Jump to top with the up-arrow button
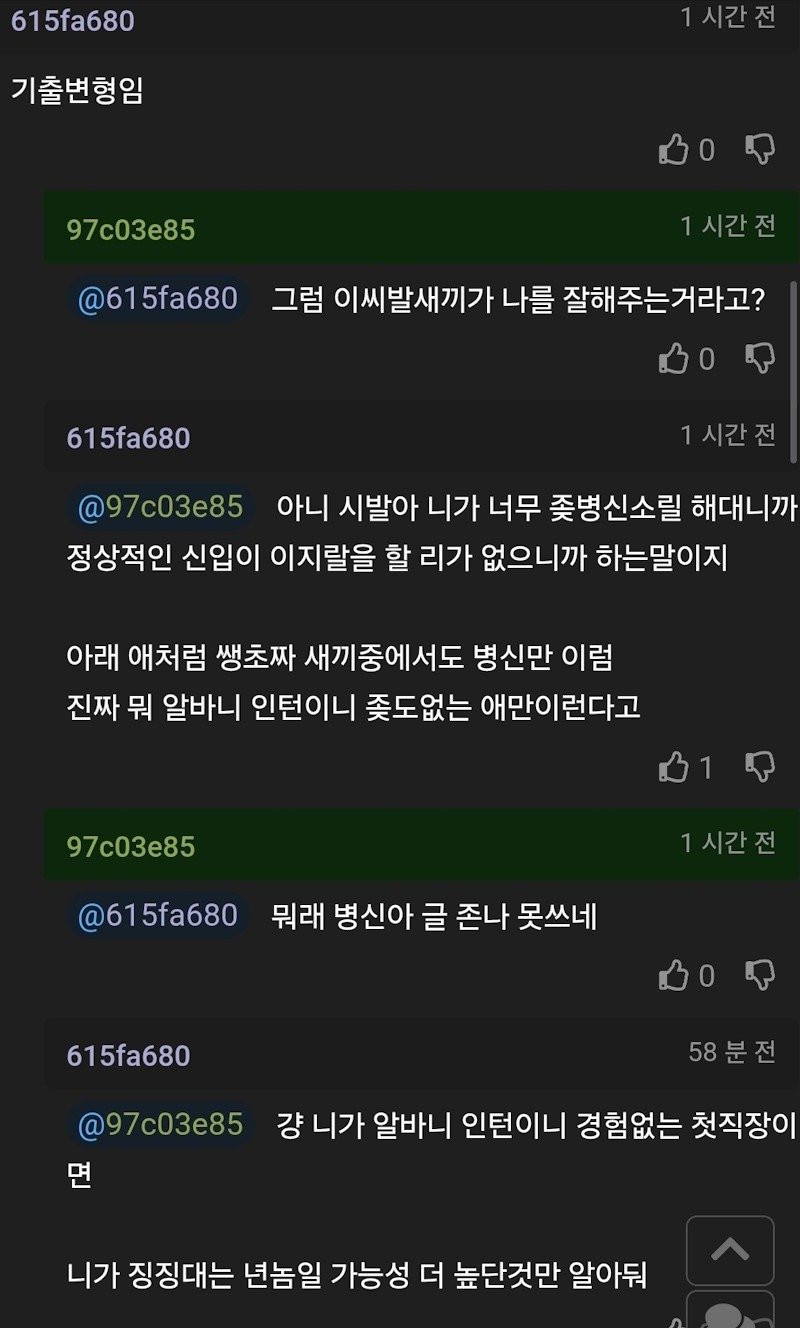Viewport: 800px width, 1328px height. coord(730,1250)
